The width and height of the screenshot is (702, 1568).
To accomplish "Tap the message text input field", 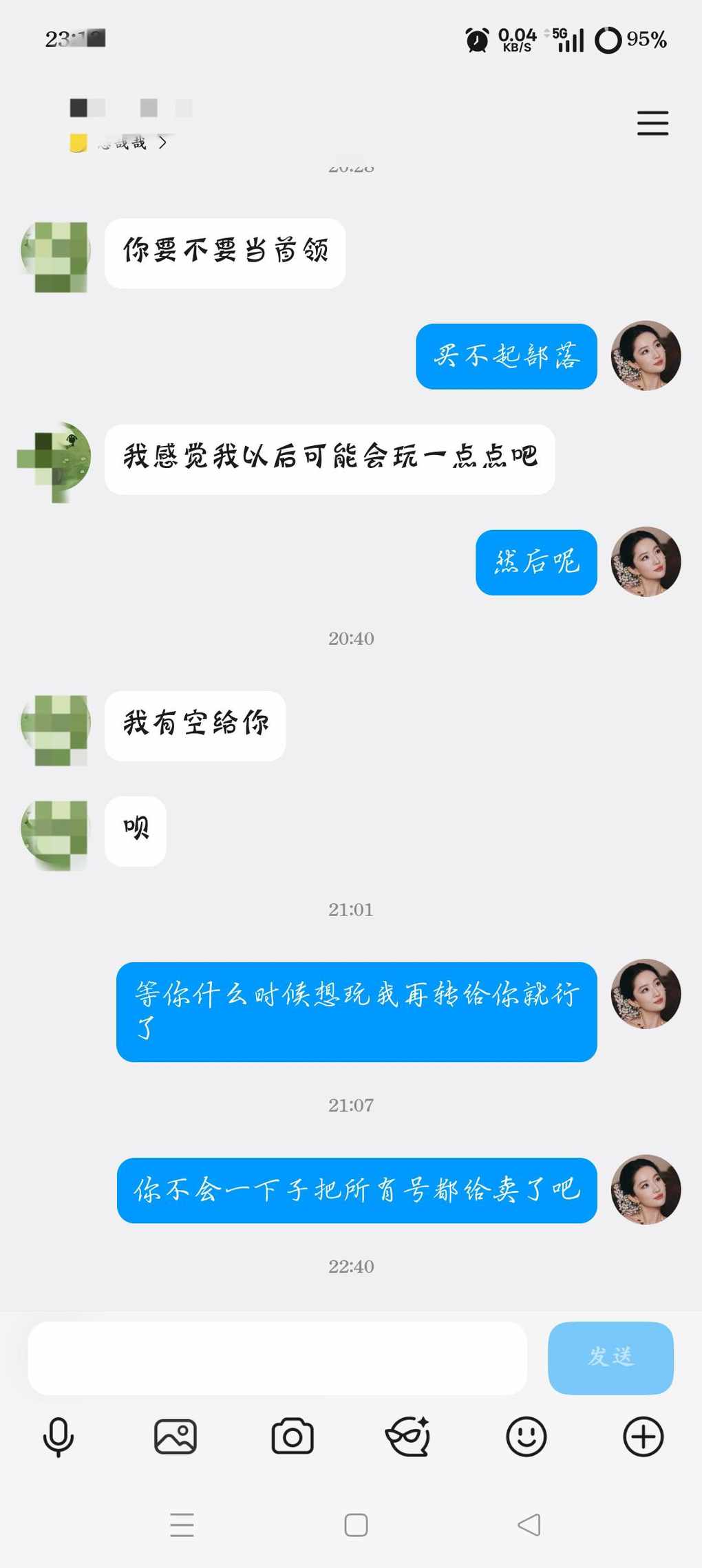I will point(277,1357).
